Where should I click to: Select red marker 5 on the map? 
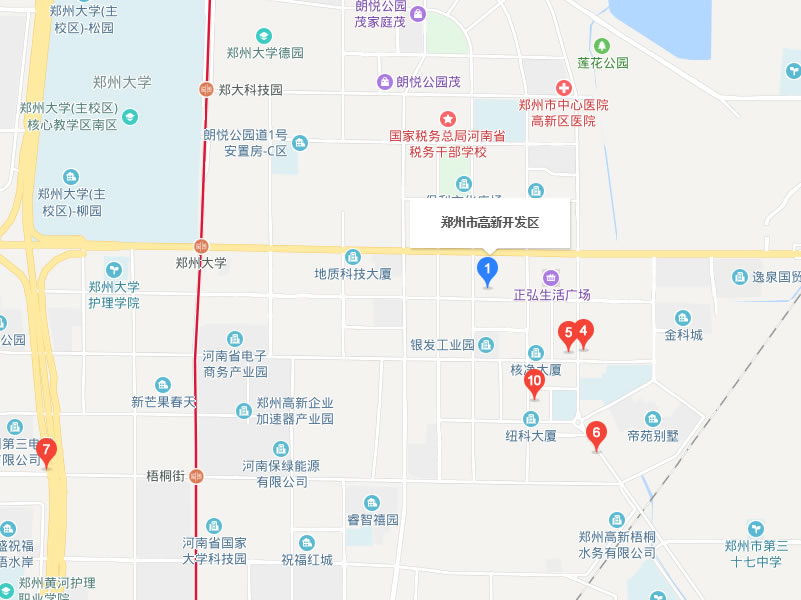pos(568,334)
